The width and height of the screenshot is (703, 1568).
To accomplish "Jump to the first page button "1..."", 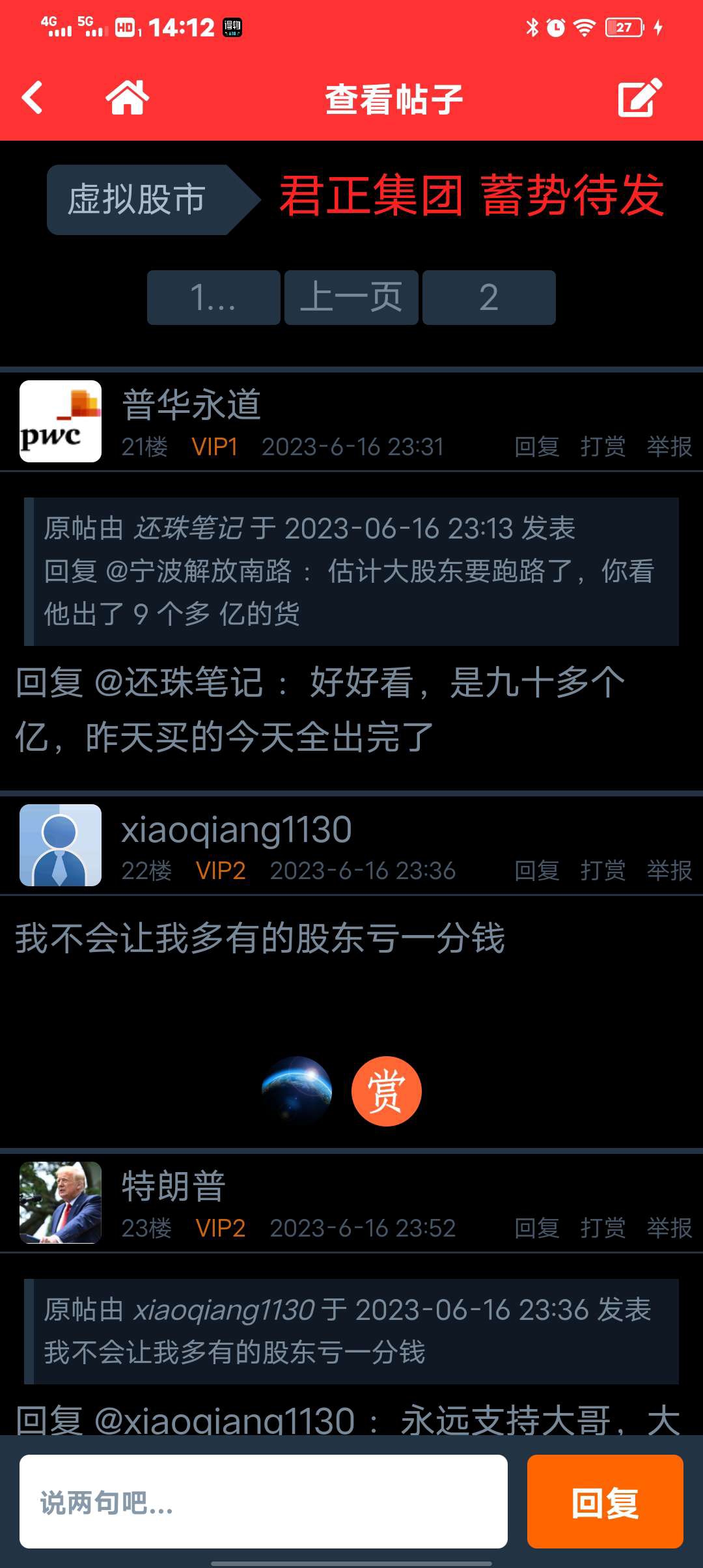I will click(x=214, y=298).
